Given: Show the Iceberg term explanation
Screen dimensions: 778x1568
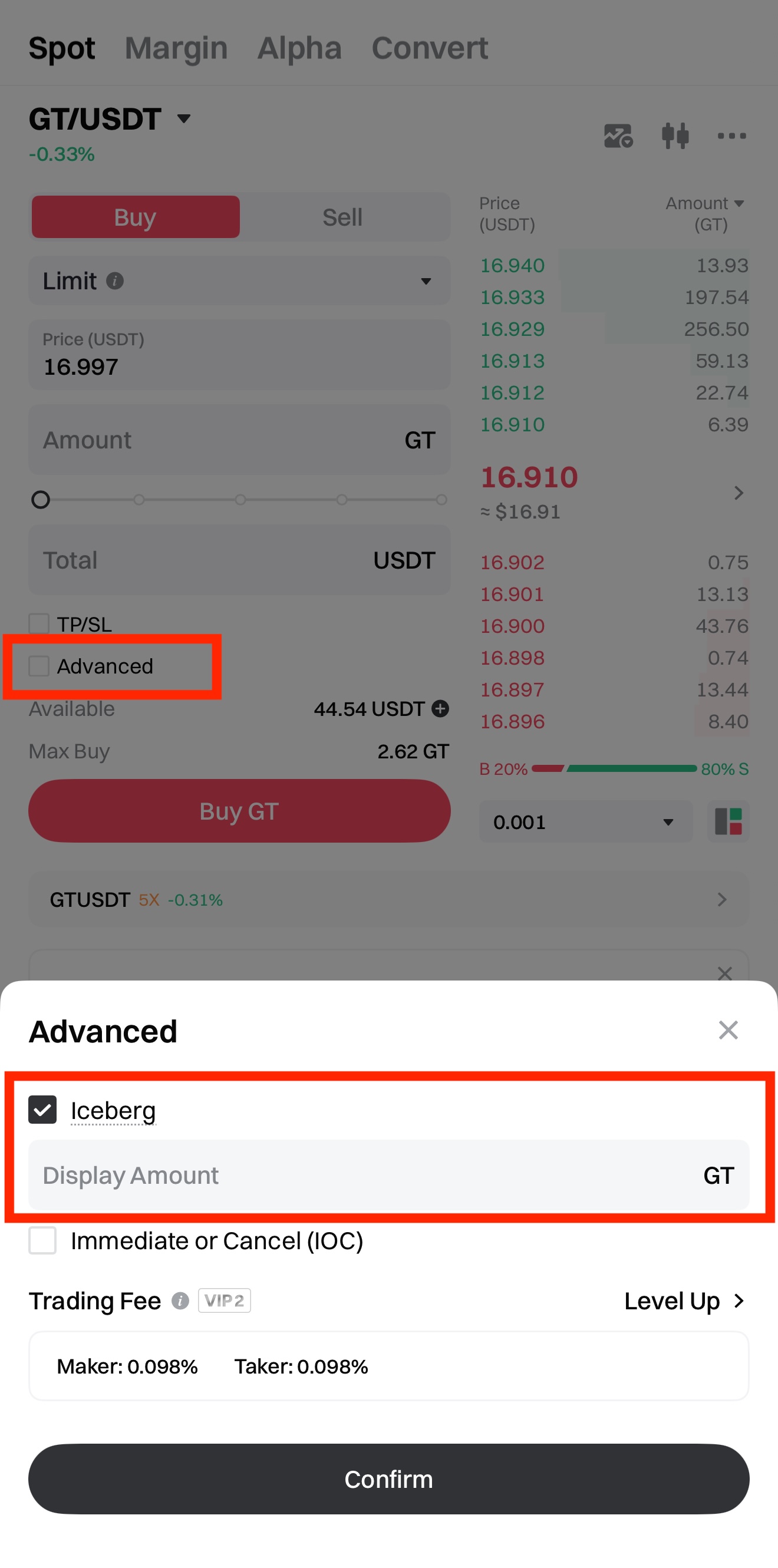Looking at the screenshot, I should (x=113, y=1110).
